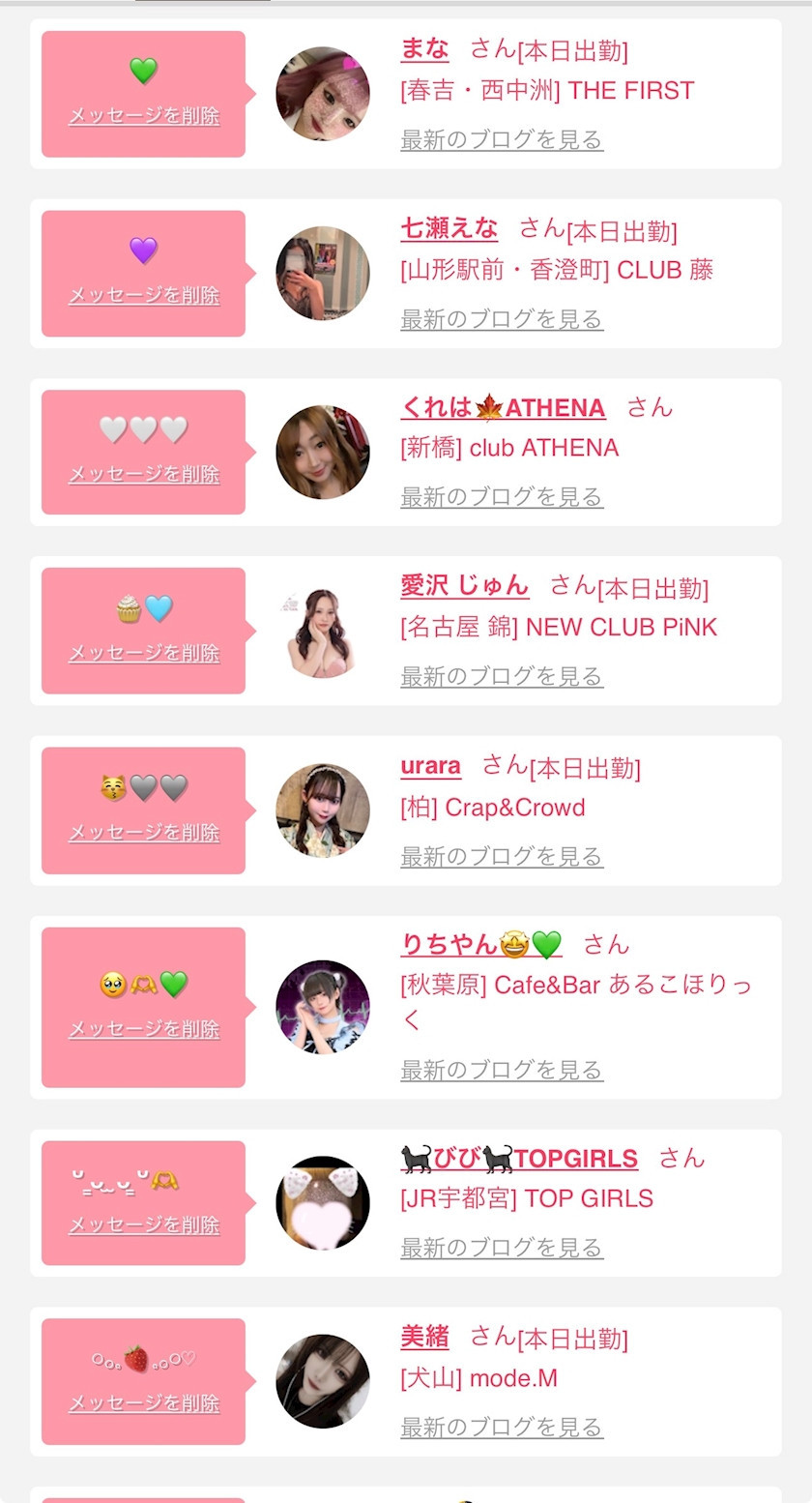
Task: View 愛沢 じゅん's latest blog
Action: [502, 676]
